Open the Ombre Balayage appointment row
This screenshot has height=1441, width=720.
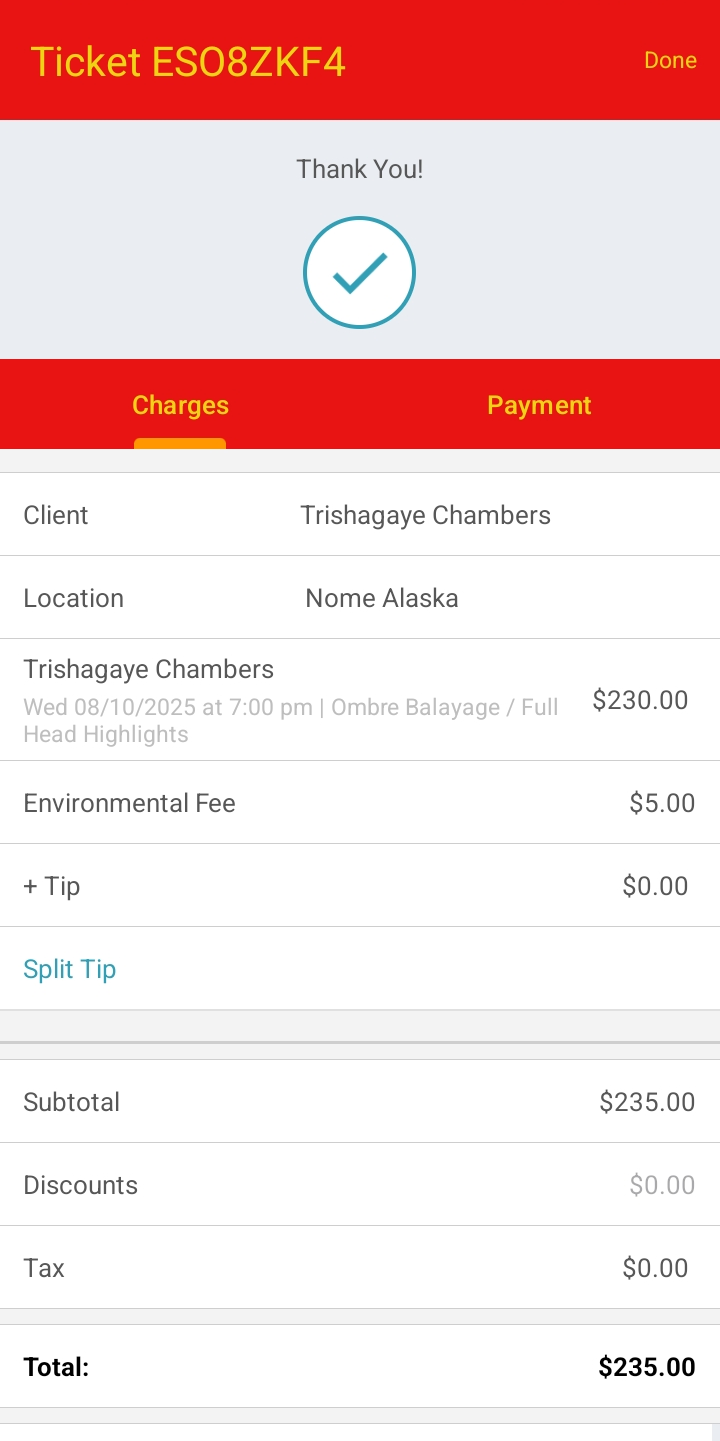[360, 700]
